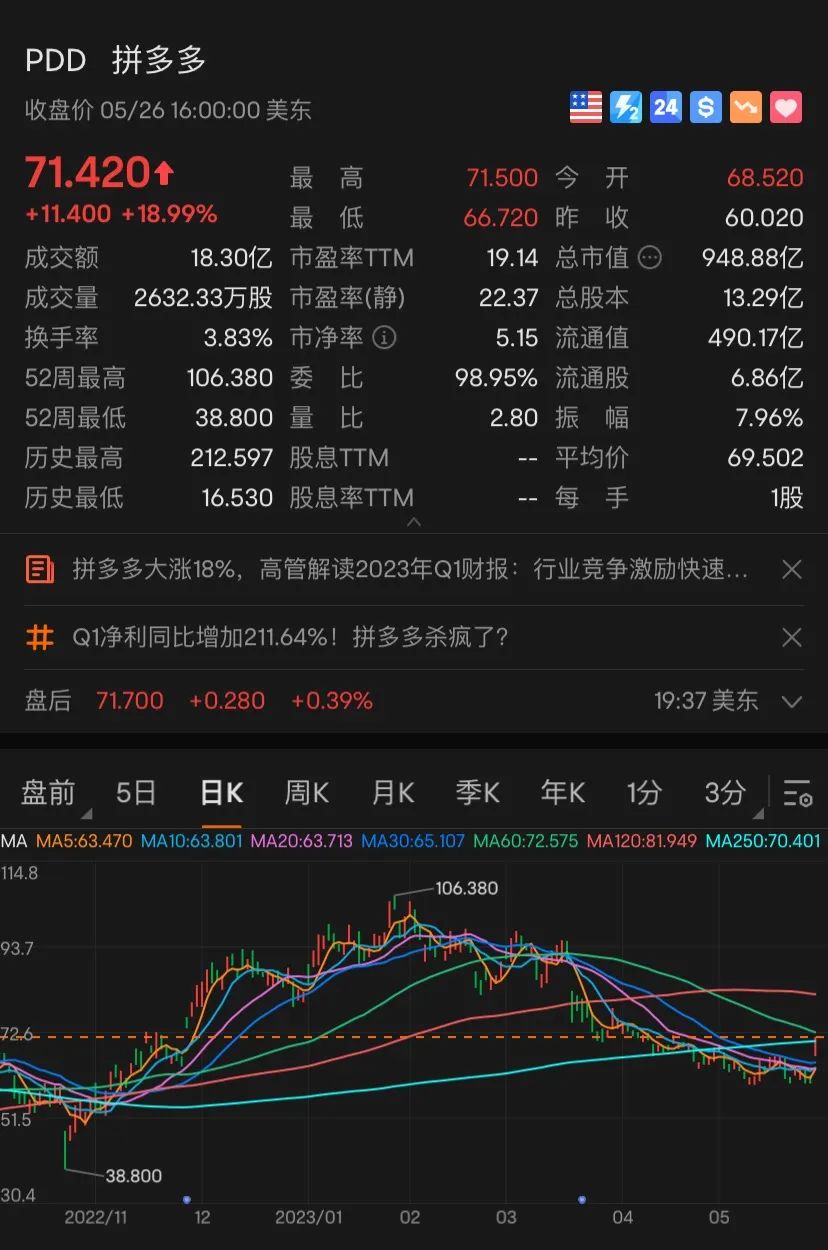The height and width of the screenshot is (1250, 828).
Task: Open the Q1净利同比增加211.64% discussion row
Action: (x=290, y=637)
